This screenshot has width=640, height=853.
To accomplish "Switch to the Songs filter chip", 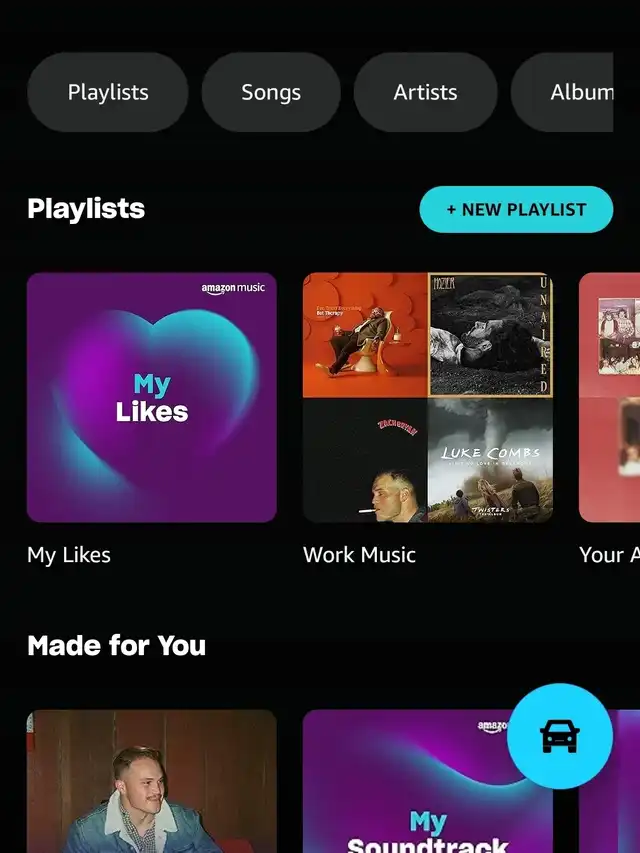I will click(x=271, y=92).
